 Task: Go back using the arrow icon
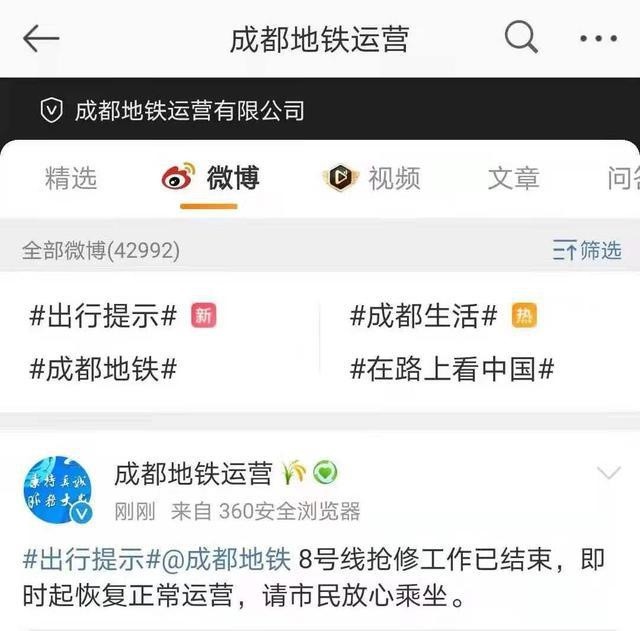(41, 39)
